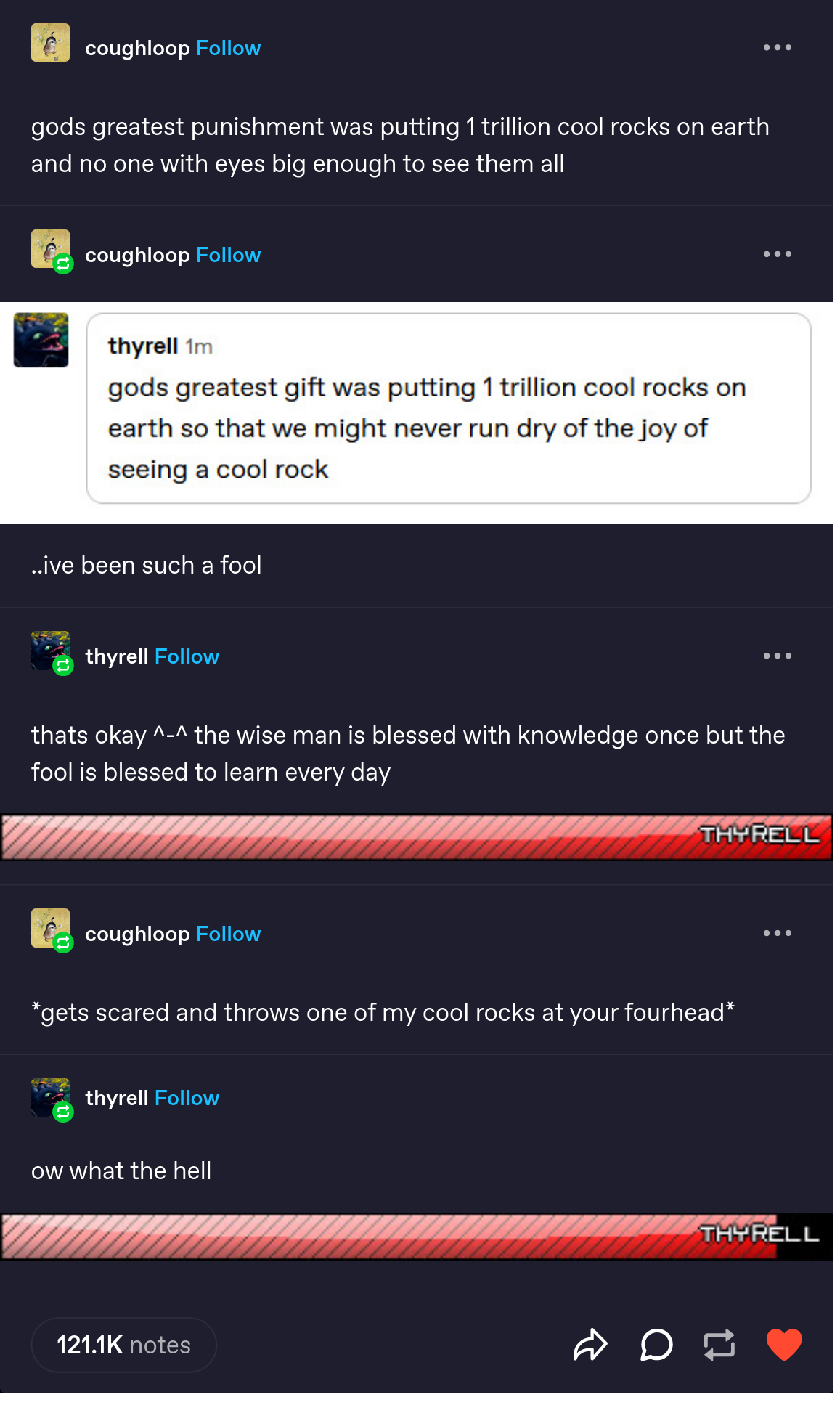Open the overflow menu on the "gods greatest punishment" post

[777, 48]
